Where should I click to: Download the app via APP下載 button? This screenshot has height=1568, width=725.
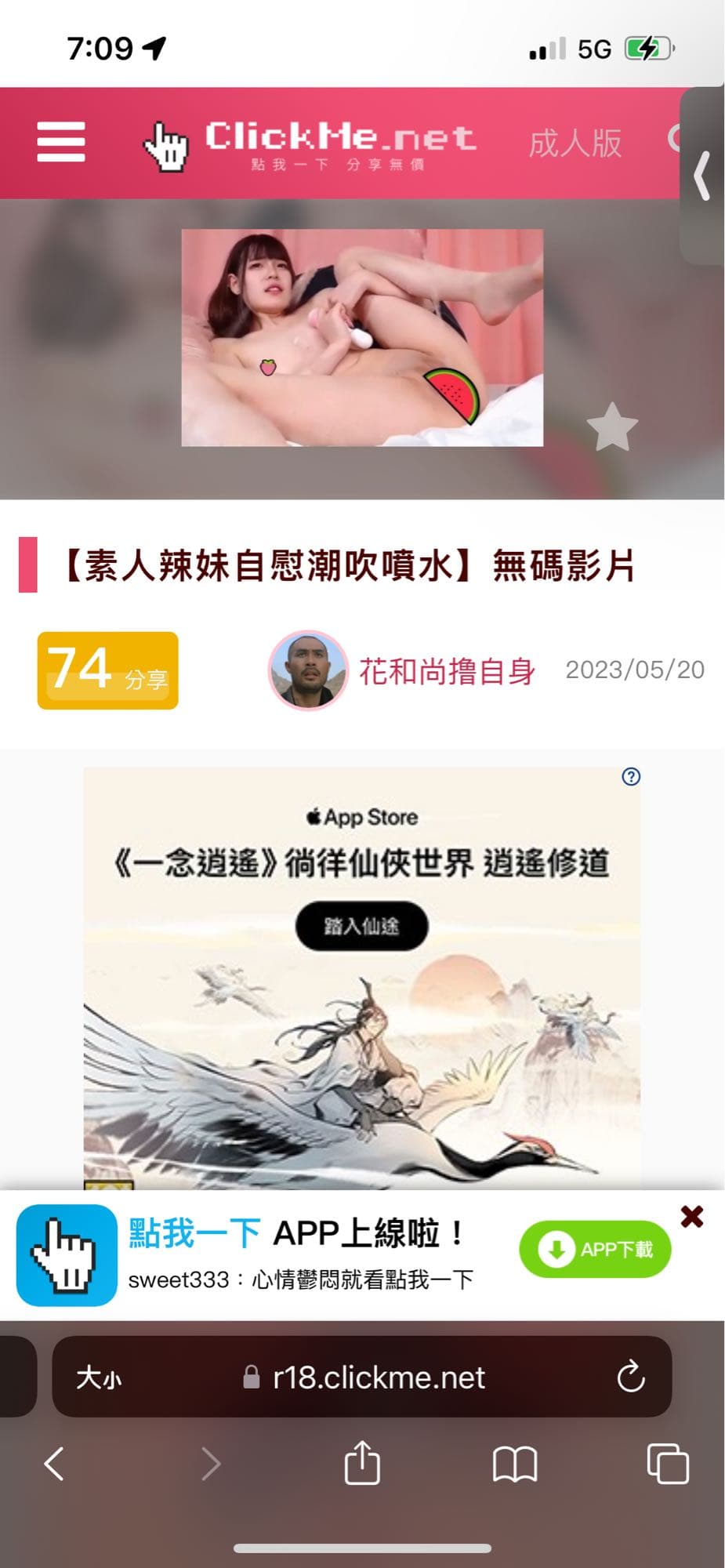pos(595,1249)
